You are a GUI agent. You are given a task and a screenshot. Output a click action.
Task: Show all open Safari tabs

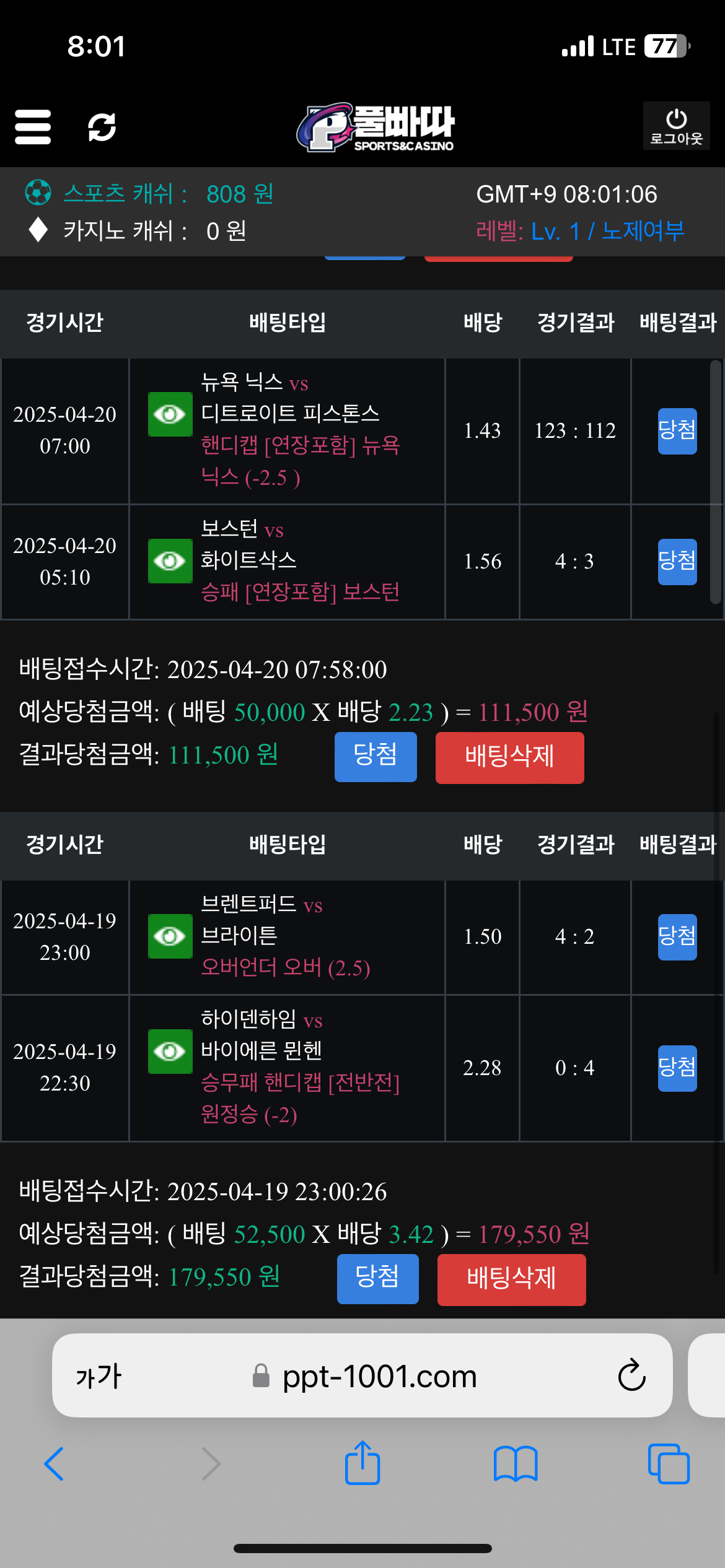[669, 1464]
